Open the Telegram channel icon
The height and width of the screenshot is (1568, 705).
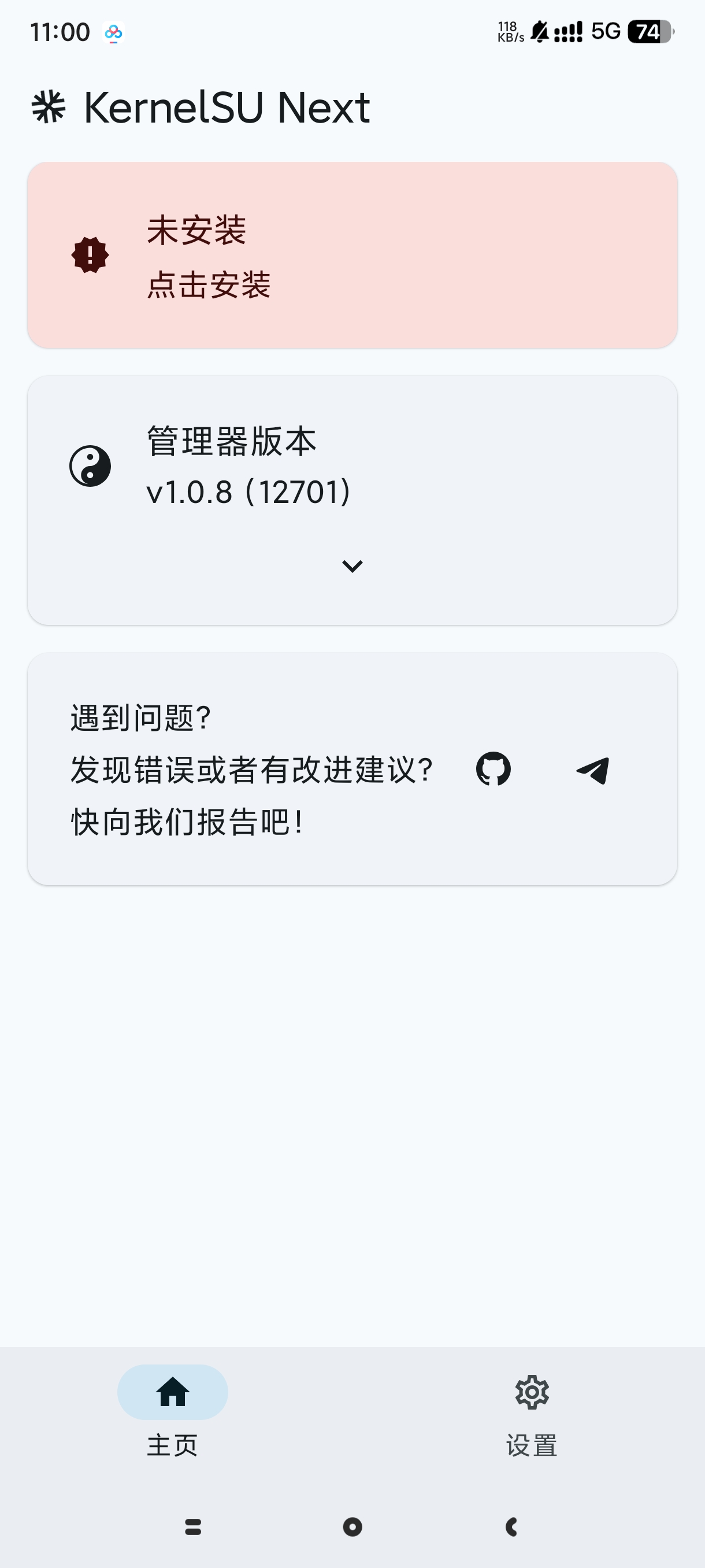pos(593,770)
